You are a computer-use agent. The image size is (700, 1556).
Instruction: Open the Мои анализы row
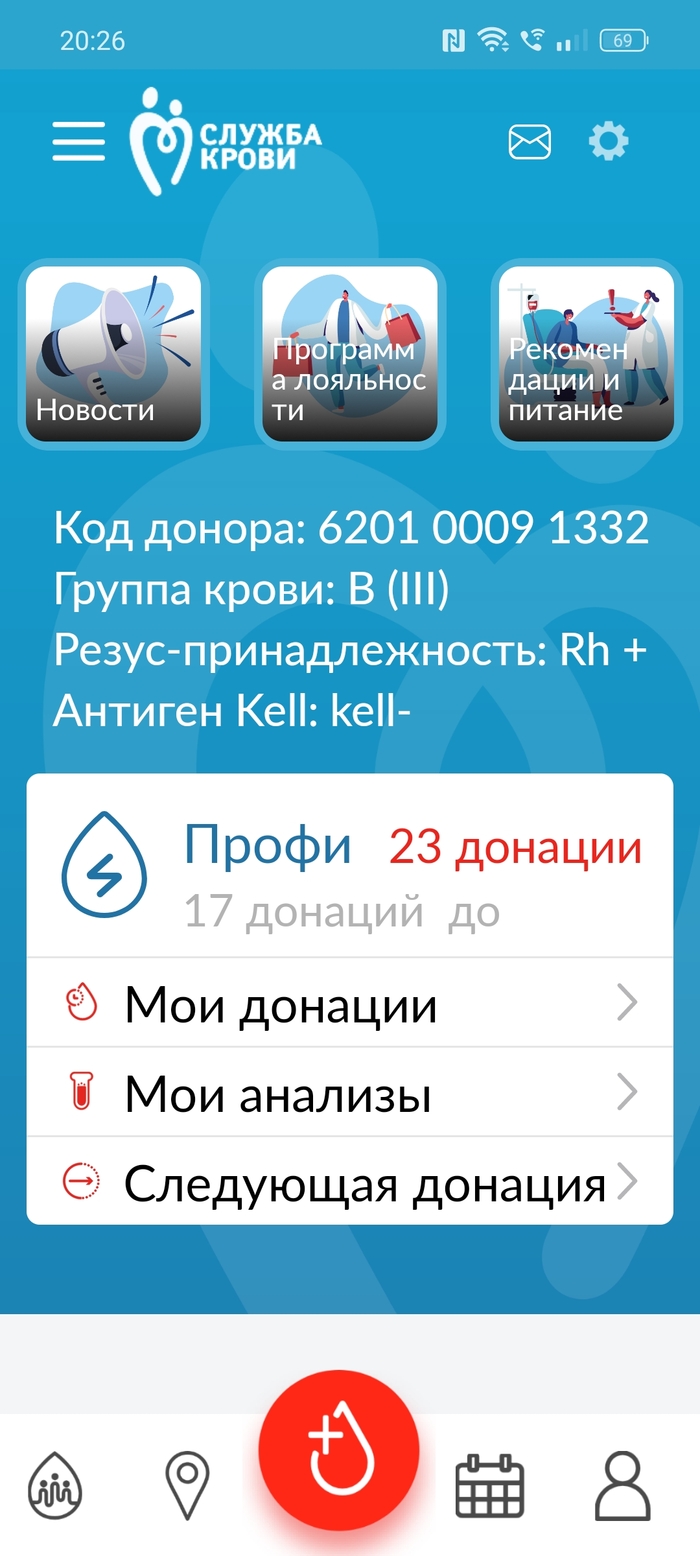[350, 1093]
